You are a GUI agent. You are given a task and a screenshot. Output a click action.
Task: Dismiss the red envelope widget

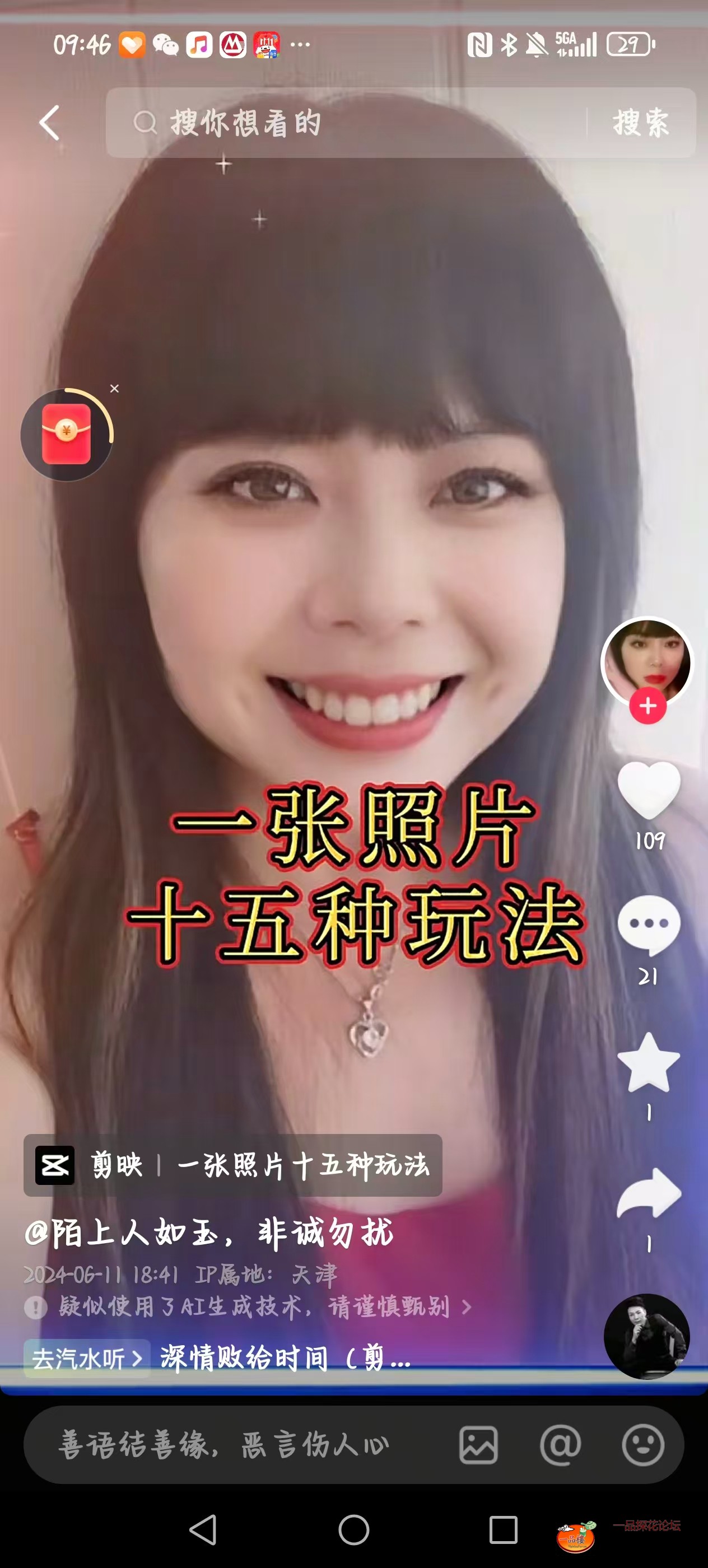(114, 388)
